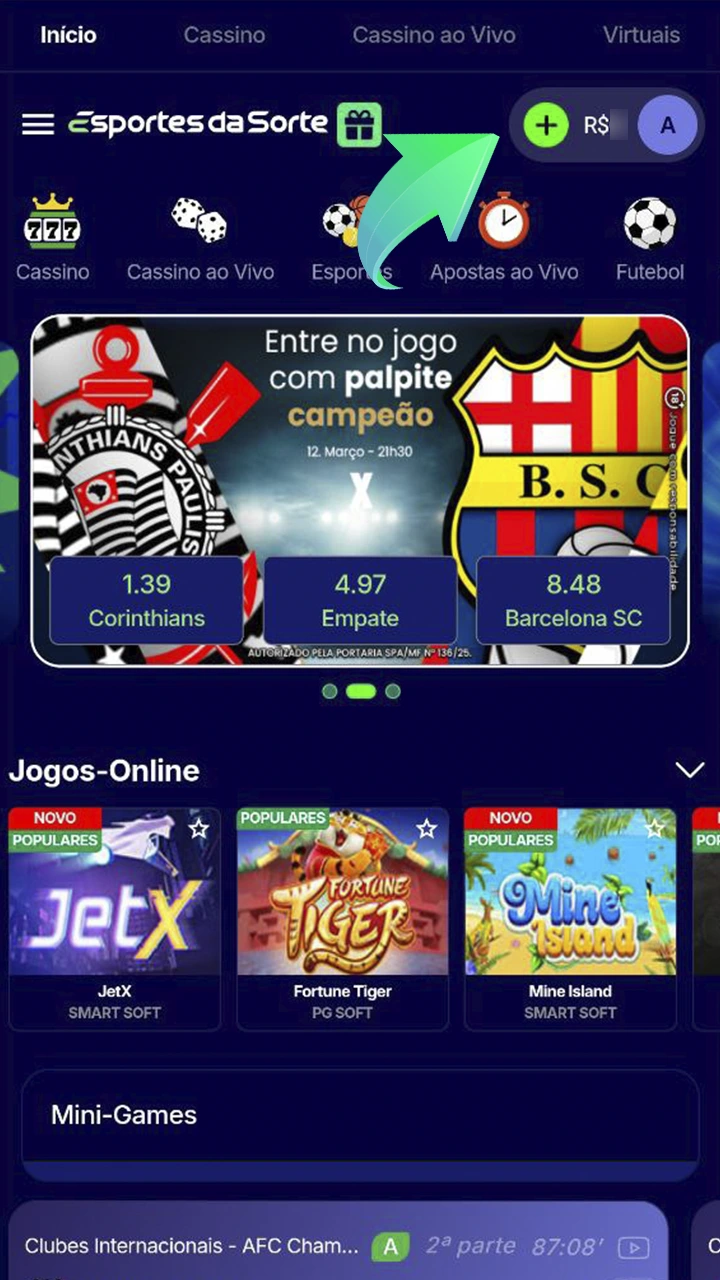
Task: Click the Empate 4.97 odds button
Action: tap(360, 600)
